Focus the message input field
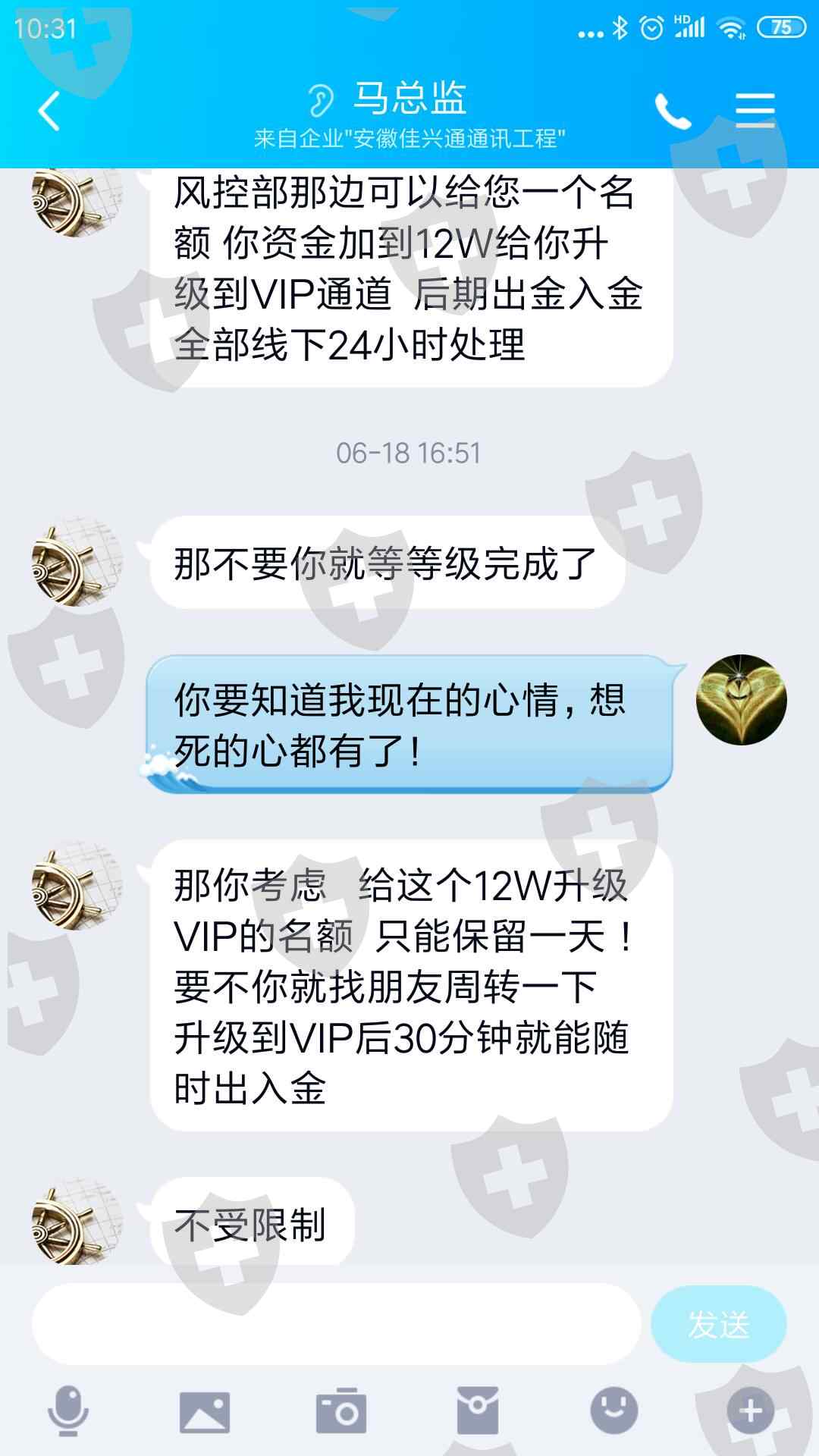 337,1324
